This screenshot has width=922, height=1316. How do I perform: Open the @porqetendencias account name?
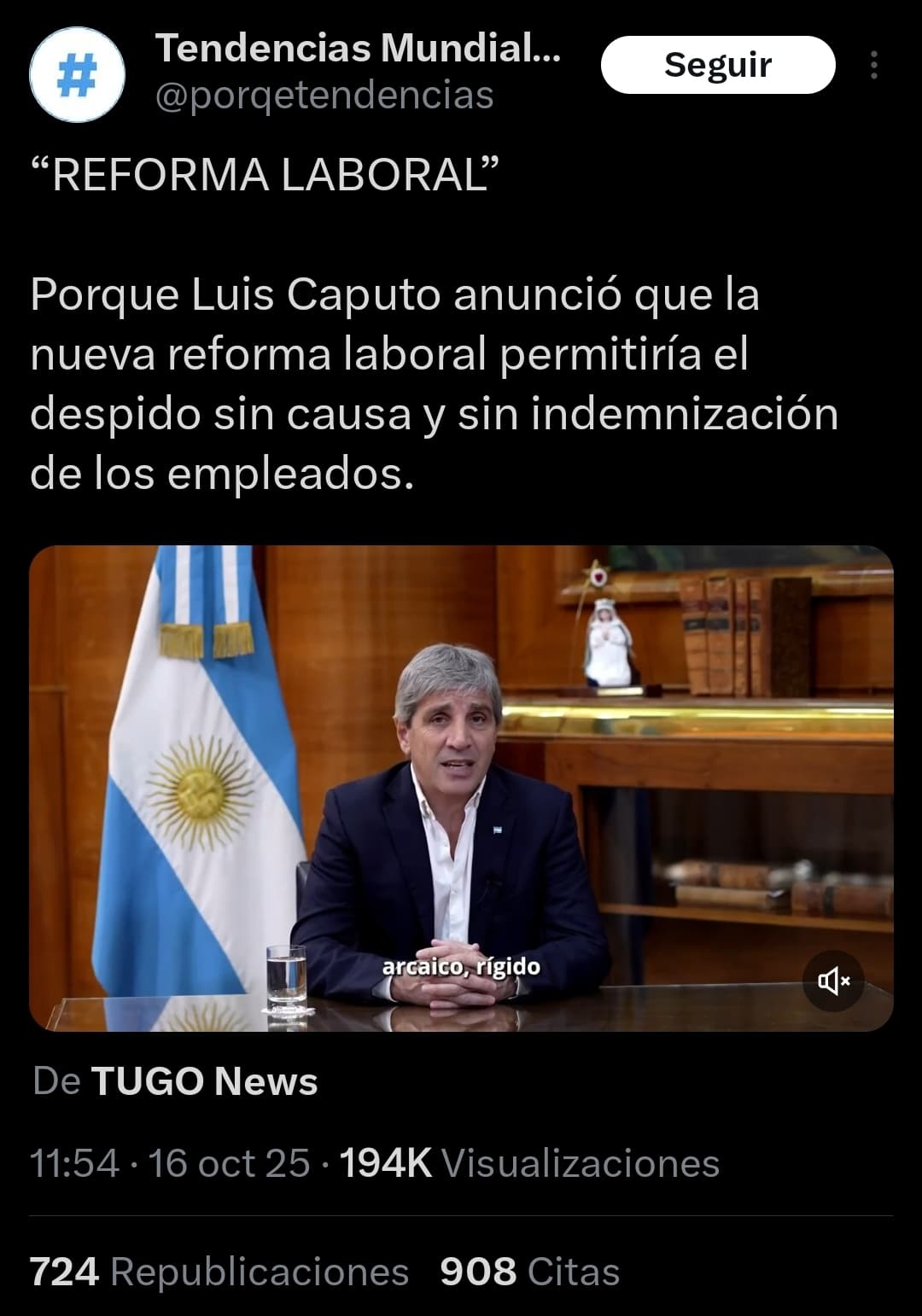(324, 96)
